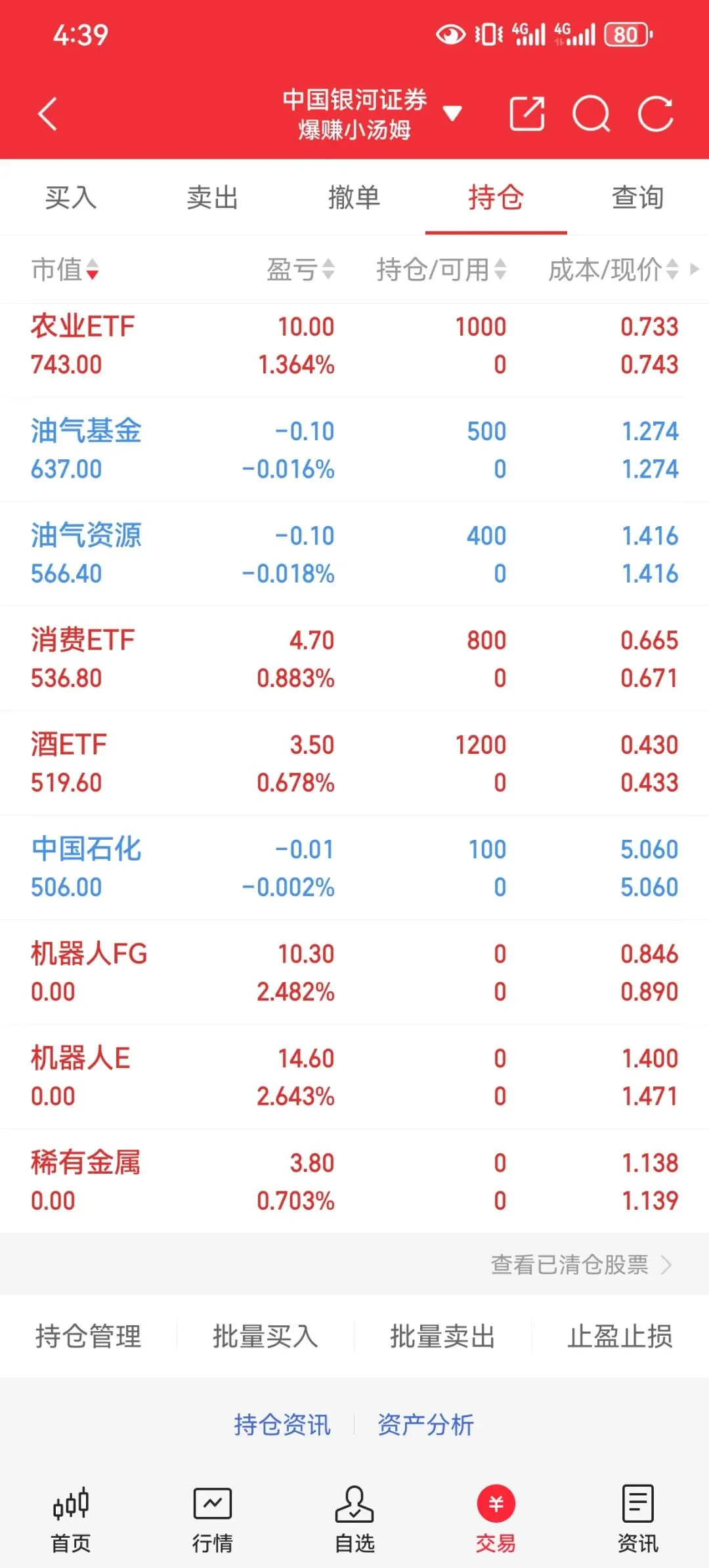Sort holdings by 盈亏
Viewport: 709px width, 1568px height.
(x=300, y=269)
